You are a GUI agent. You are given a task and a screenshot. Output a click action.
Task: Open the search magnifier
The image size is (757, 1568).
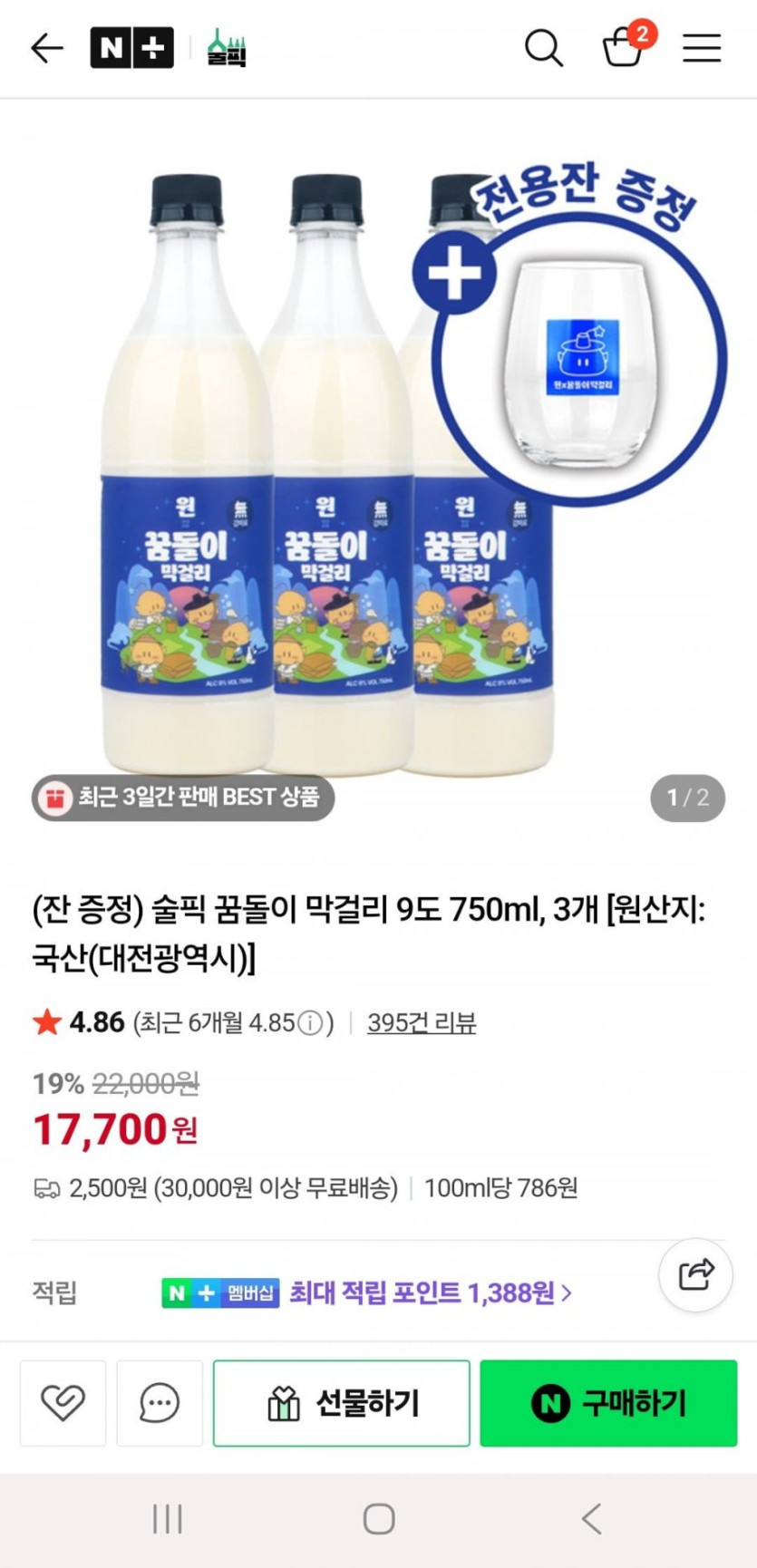543,48
